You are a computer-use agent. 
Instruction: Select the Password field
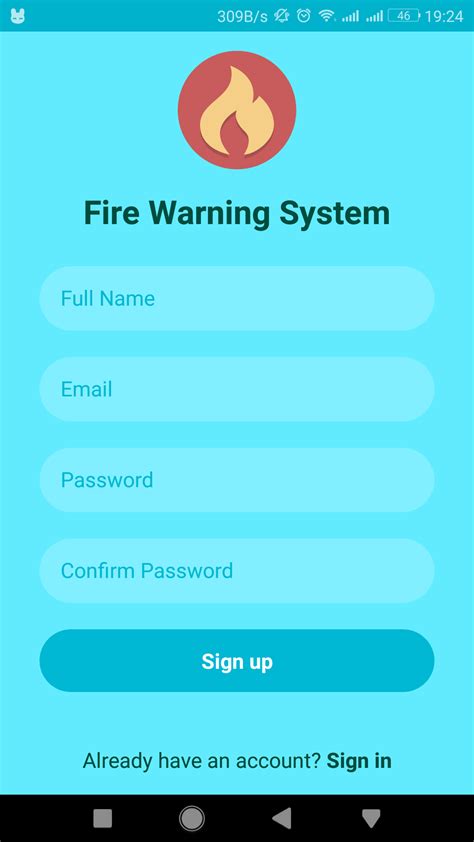(237, 480)
